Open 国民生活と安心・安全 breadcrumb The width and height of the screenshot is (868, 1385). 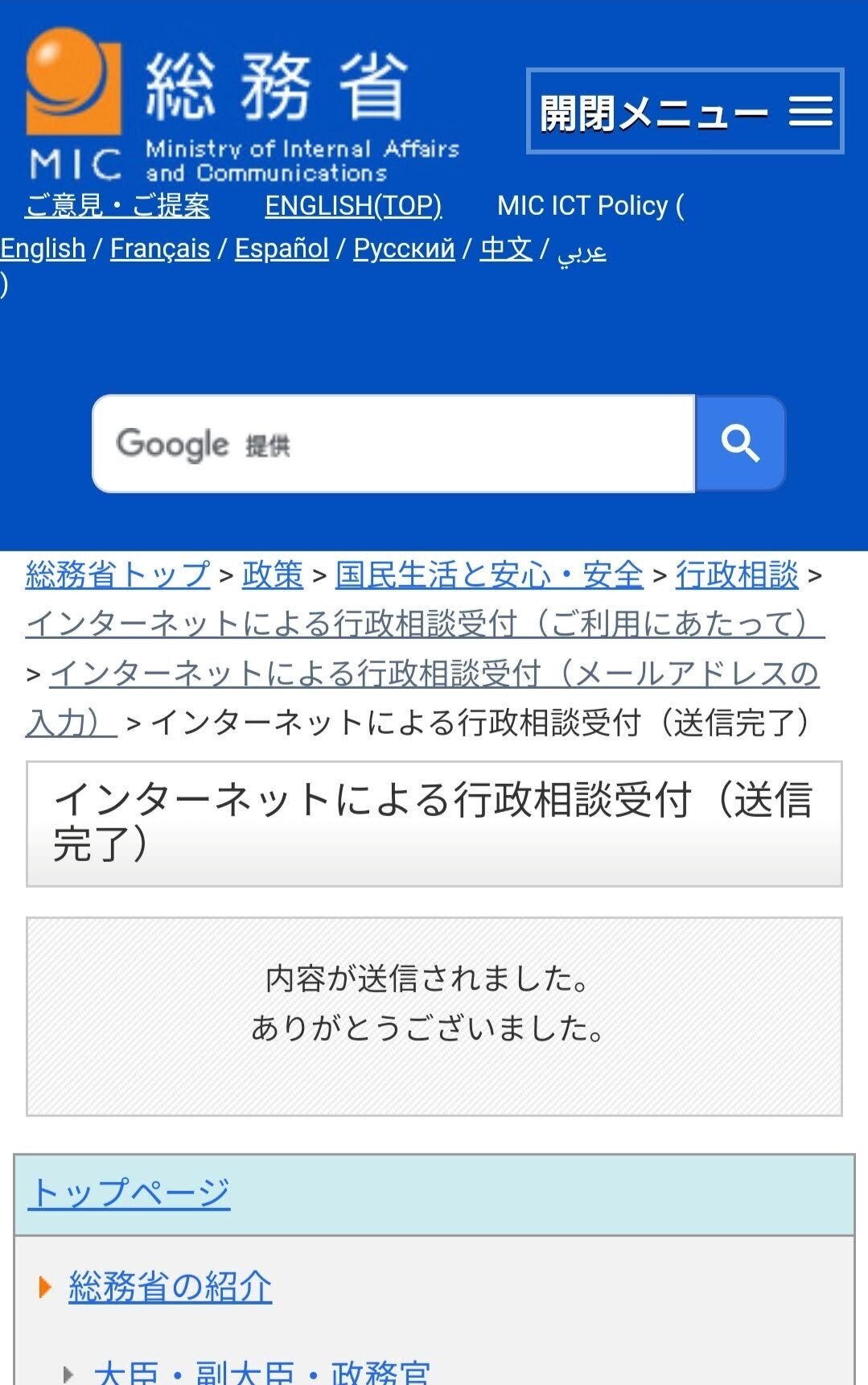pos(489,575)
